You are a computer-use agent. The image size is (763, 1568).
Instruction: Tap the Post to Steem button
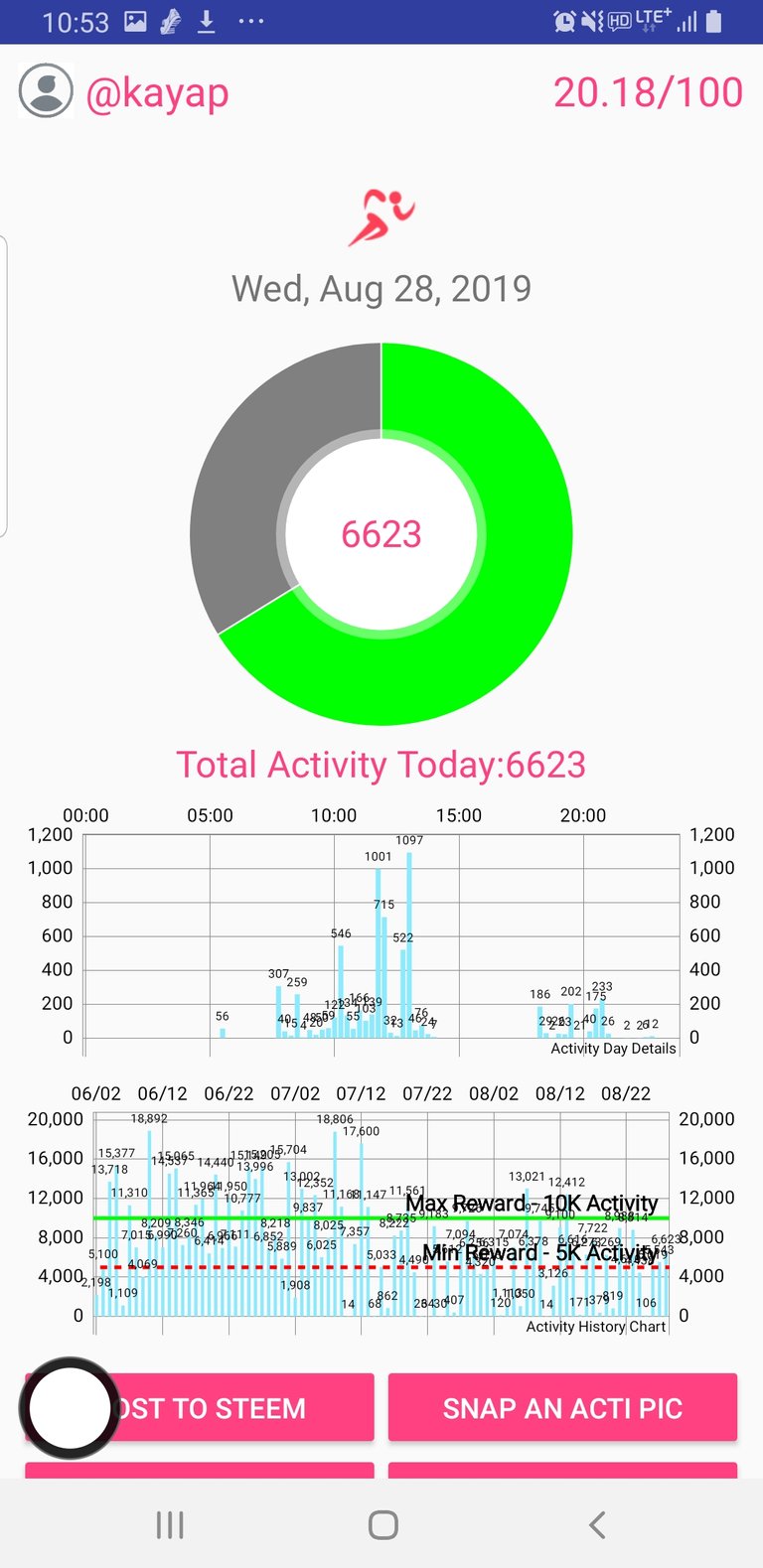(238, 1407)
